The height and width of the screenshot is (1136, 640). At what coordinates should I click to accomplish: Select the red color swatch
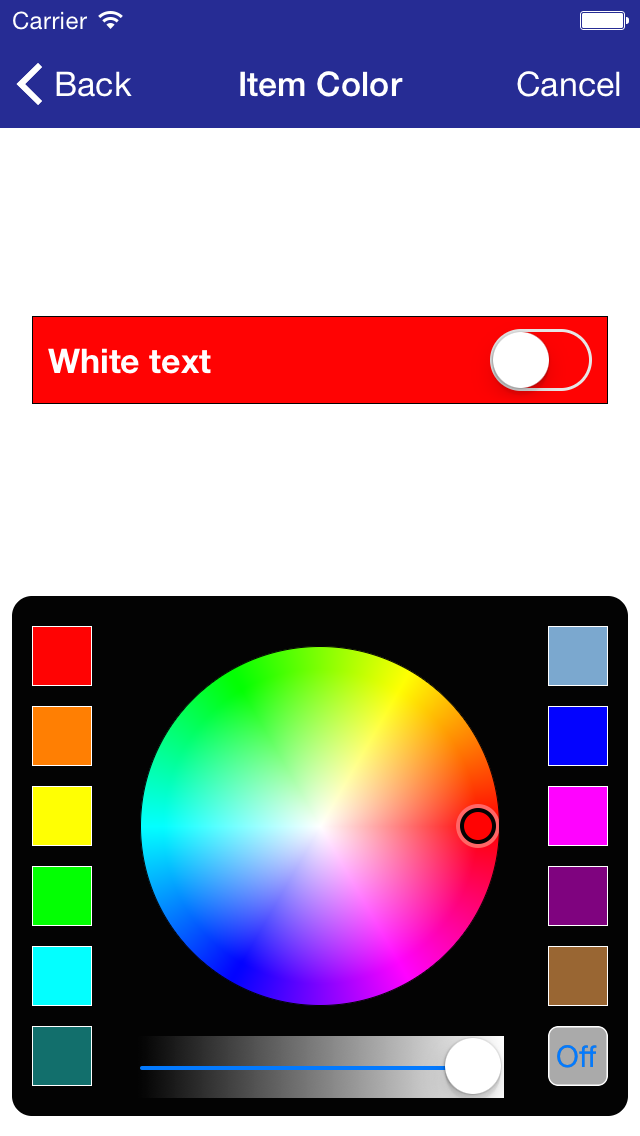coord(62,656)
